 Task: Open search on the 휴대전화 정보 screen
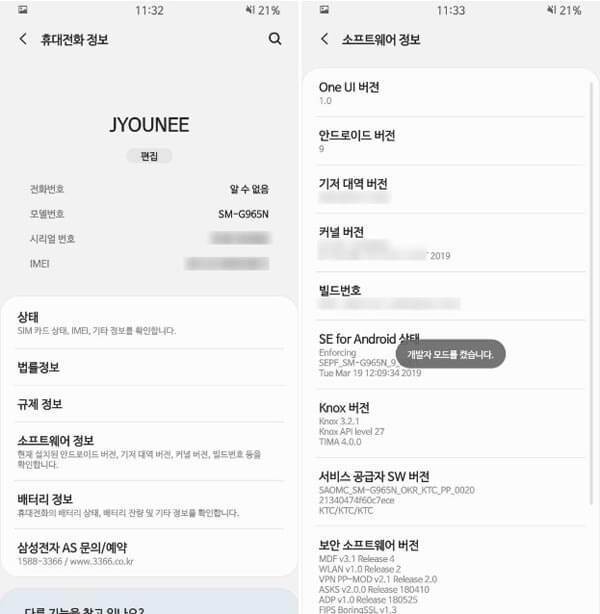[275, 39]
